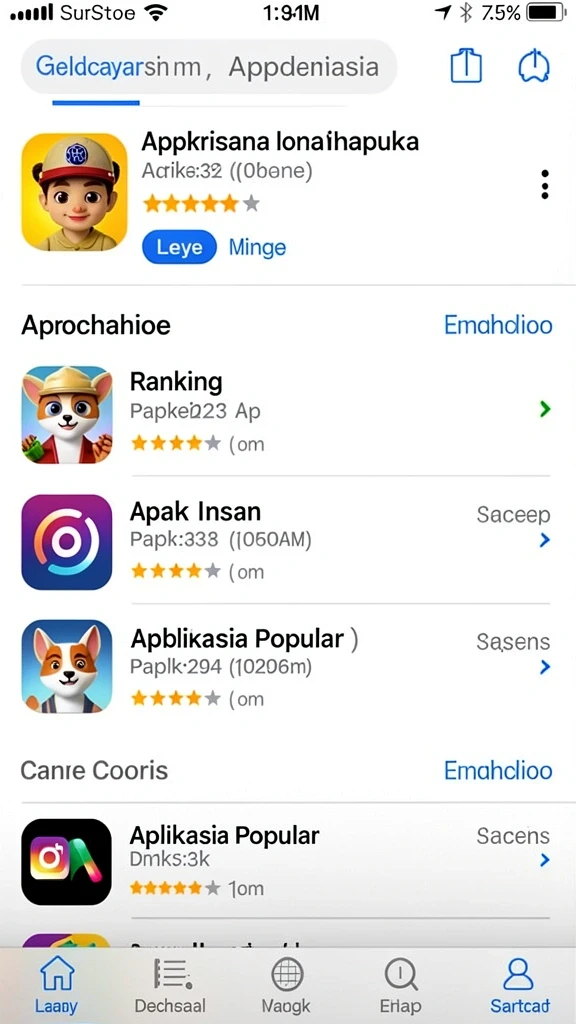Open Emahdioo next to the Canre Cooris heading

point(498,771)
